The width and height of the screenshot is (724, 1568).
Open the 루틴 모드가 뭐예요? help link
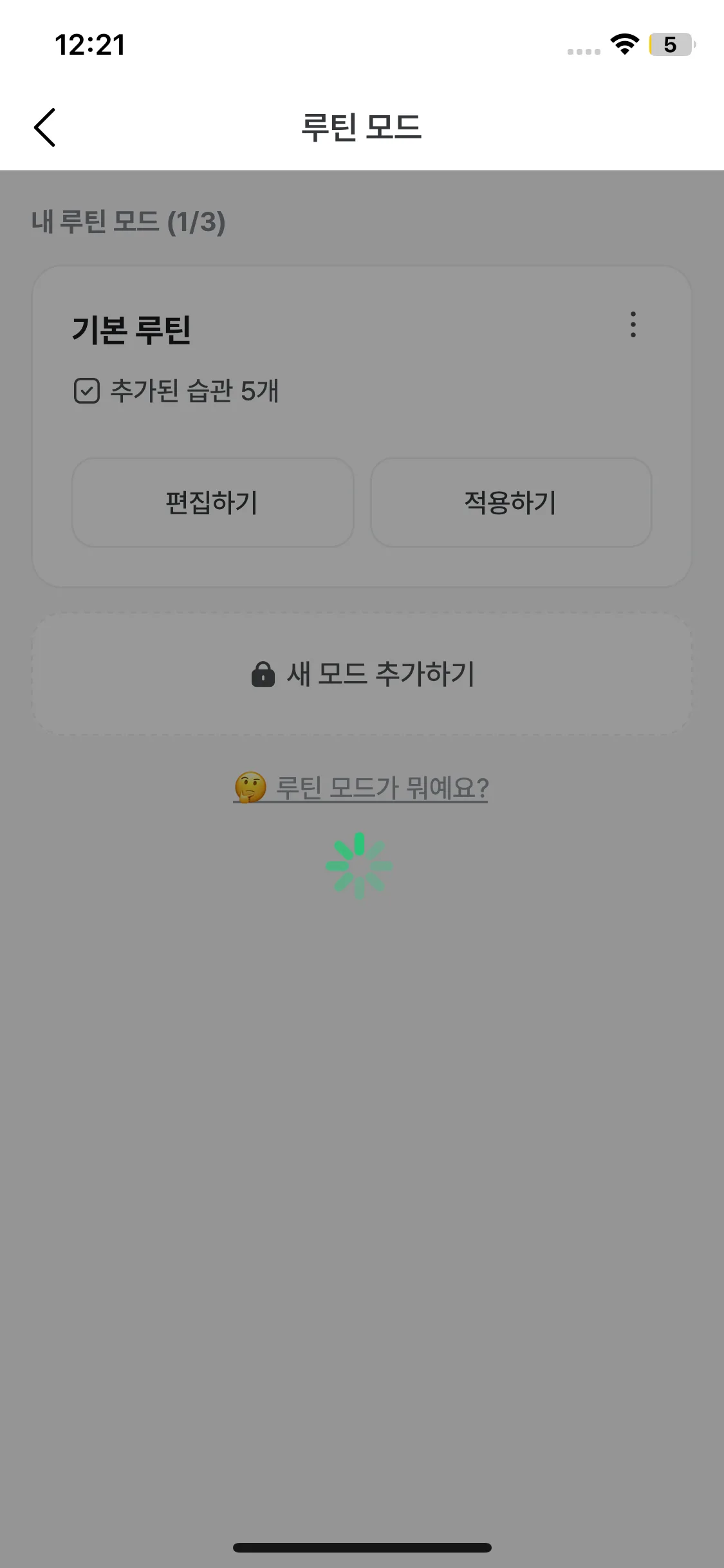tap(361, 788)
